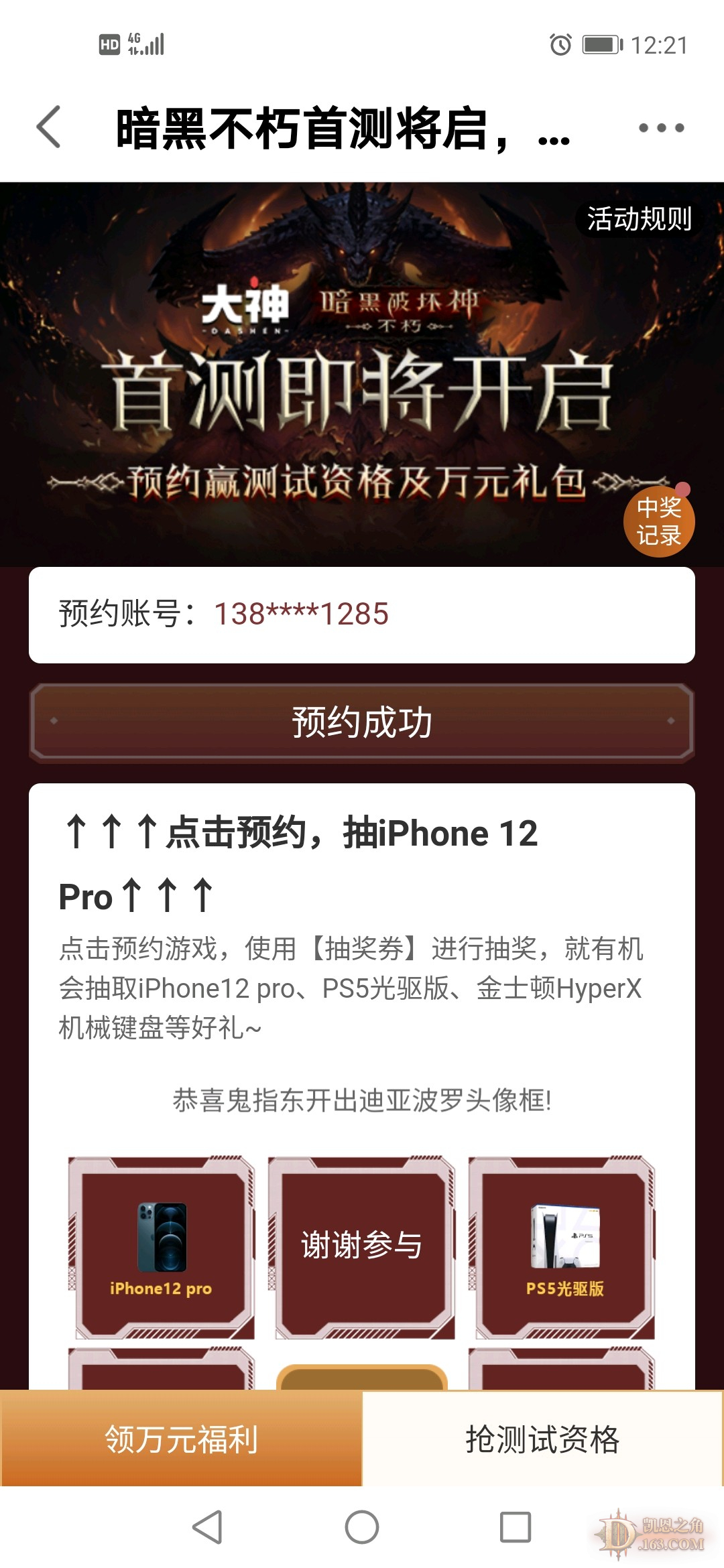The width and height of the screenshot is (724, 1568).
Task: Go back using the top-left arrow
Action: [x=49, y=127]
